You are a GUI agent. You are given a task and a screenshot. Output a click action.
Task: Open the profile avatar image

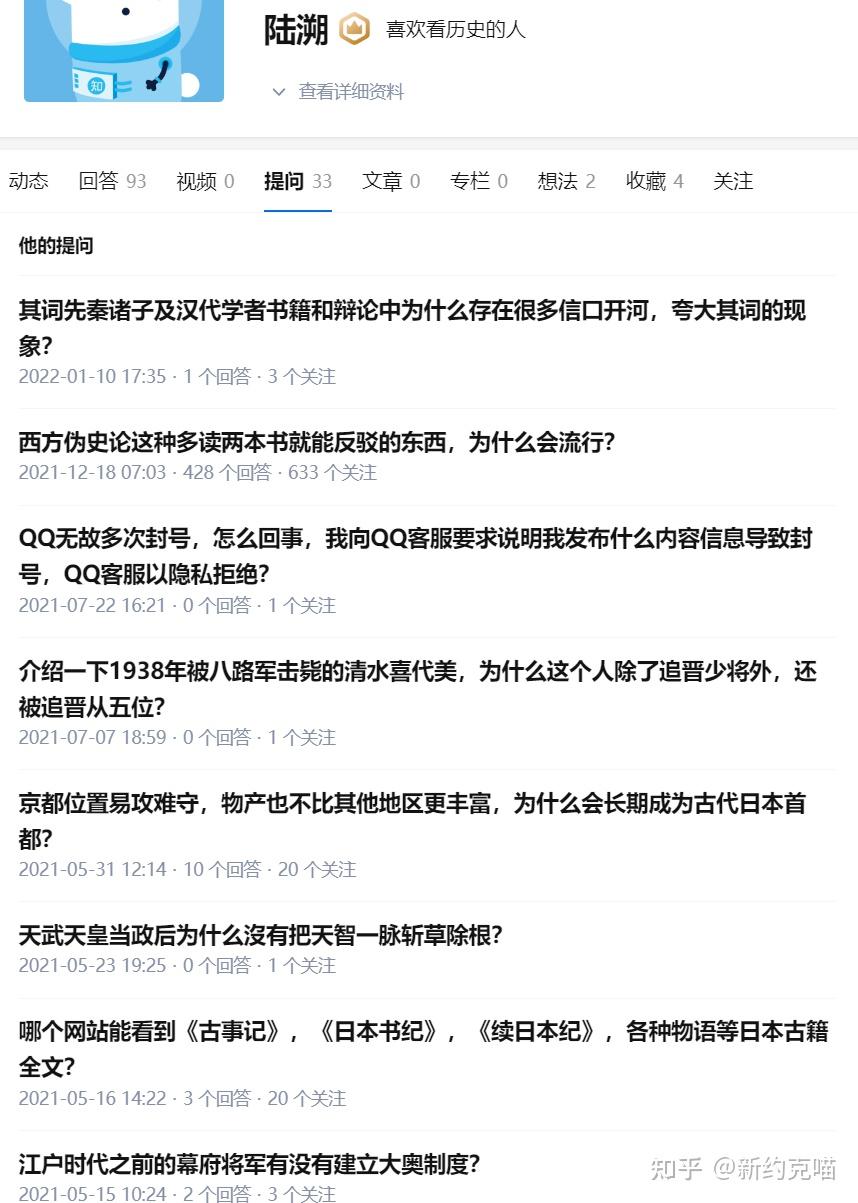click(x=124, y=50)
